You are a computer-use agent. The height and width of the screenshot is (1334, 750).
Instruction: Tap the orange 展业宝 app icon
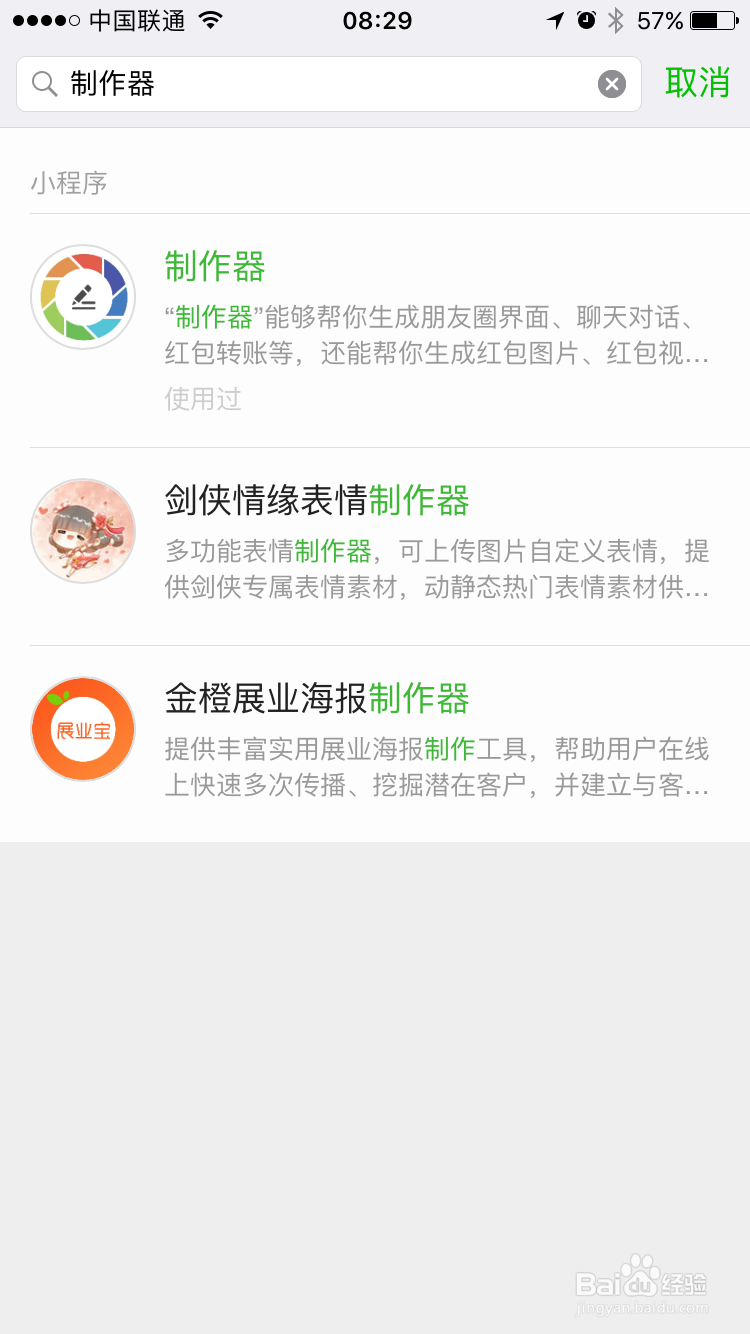83,728
